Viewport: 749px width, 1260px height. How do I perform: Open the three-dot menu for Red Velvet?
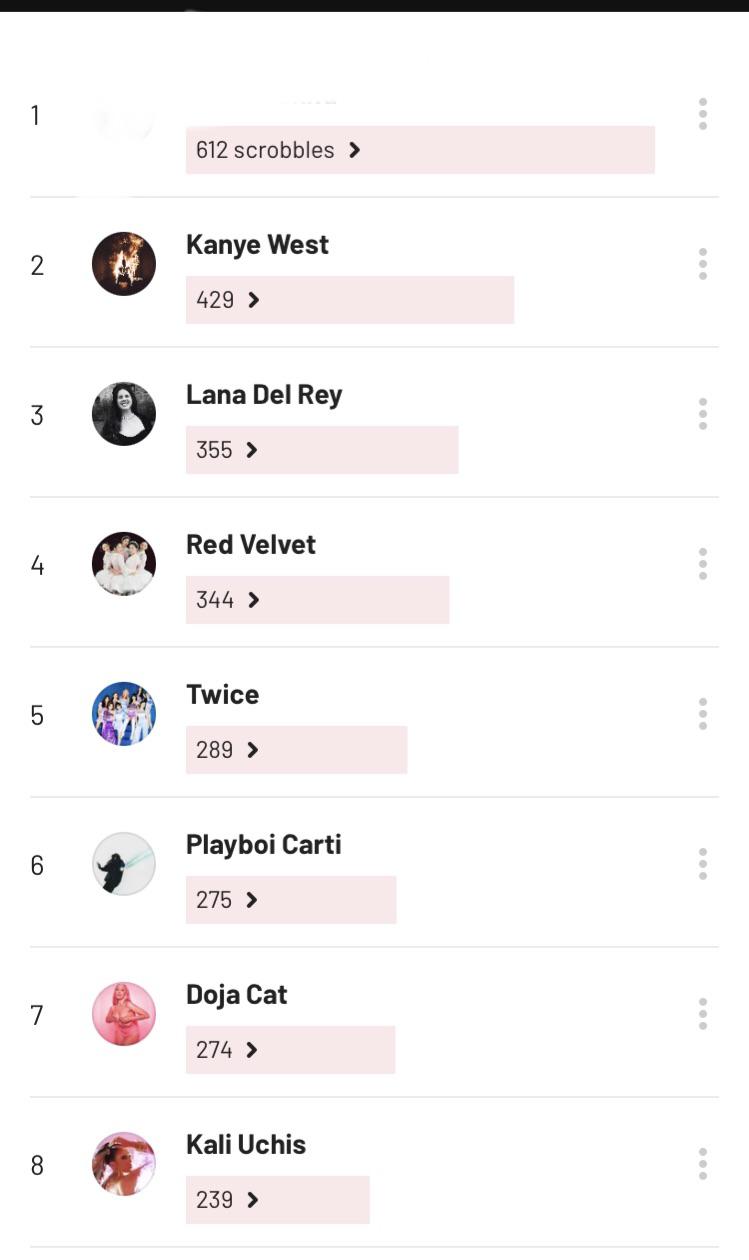point(702,563)
